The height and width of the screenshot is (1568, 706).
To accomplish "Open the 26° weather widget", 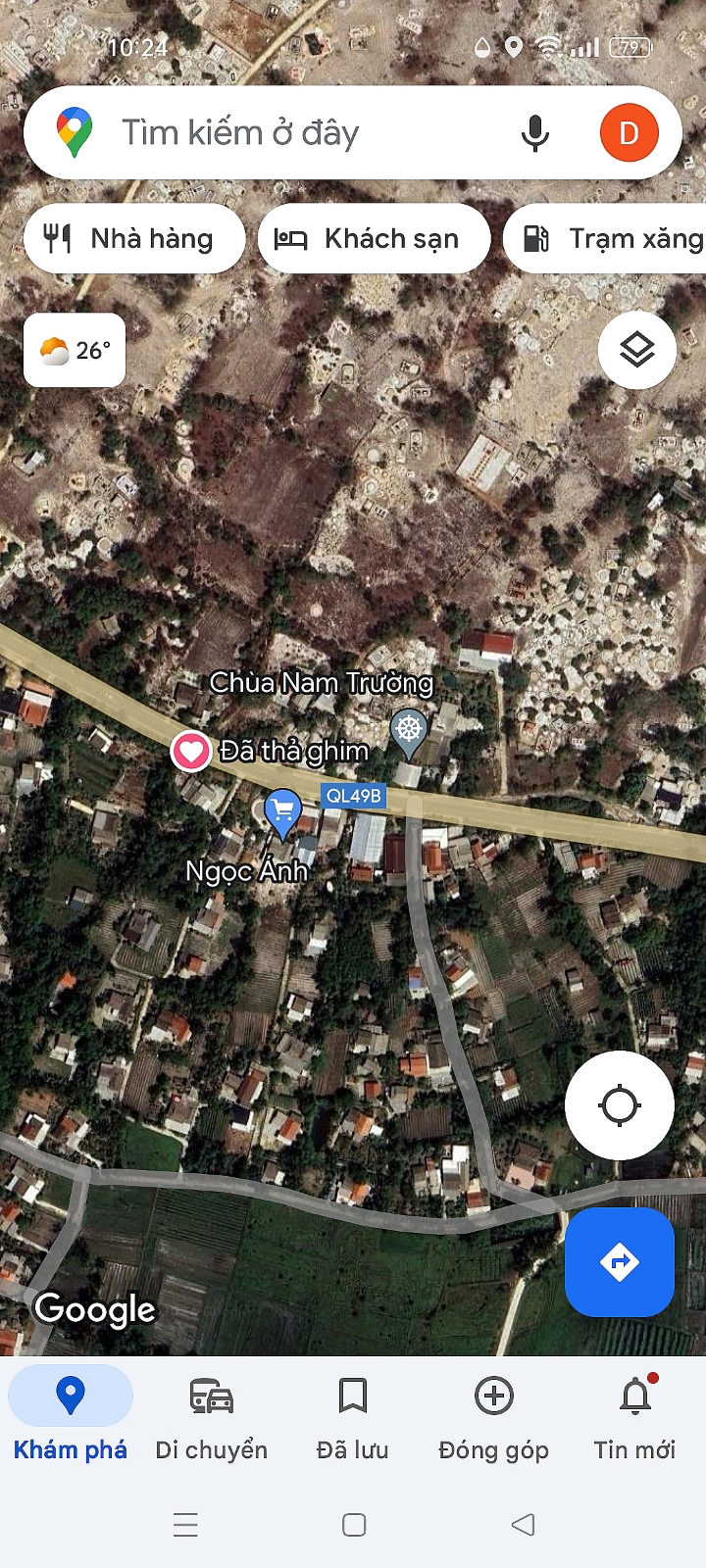I will [x=75, y=350].
